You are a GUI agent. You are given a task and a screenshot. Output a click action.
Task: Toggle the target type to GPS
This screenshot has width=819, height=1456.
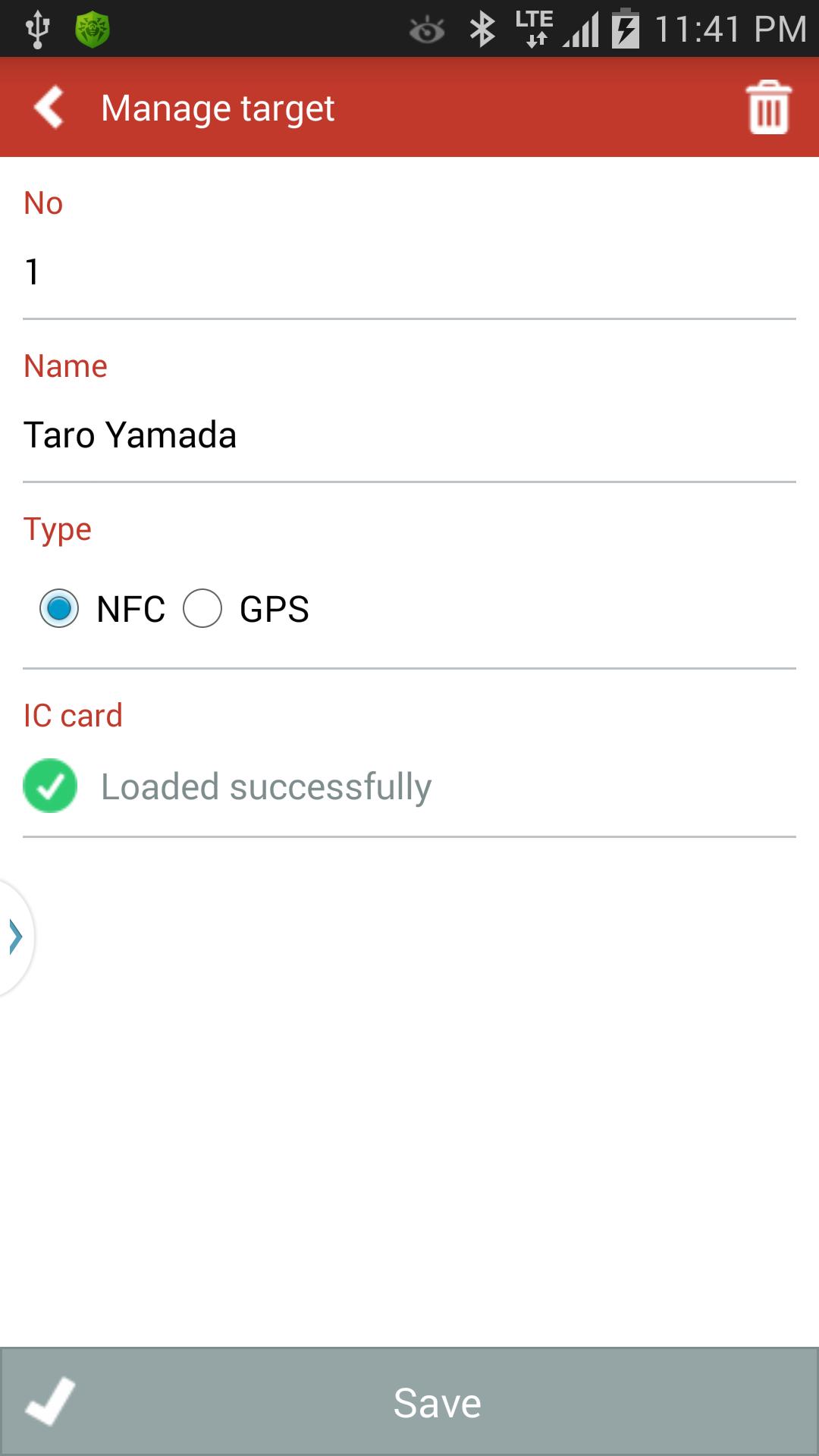202,607
